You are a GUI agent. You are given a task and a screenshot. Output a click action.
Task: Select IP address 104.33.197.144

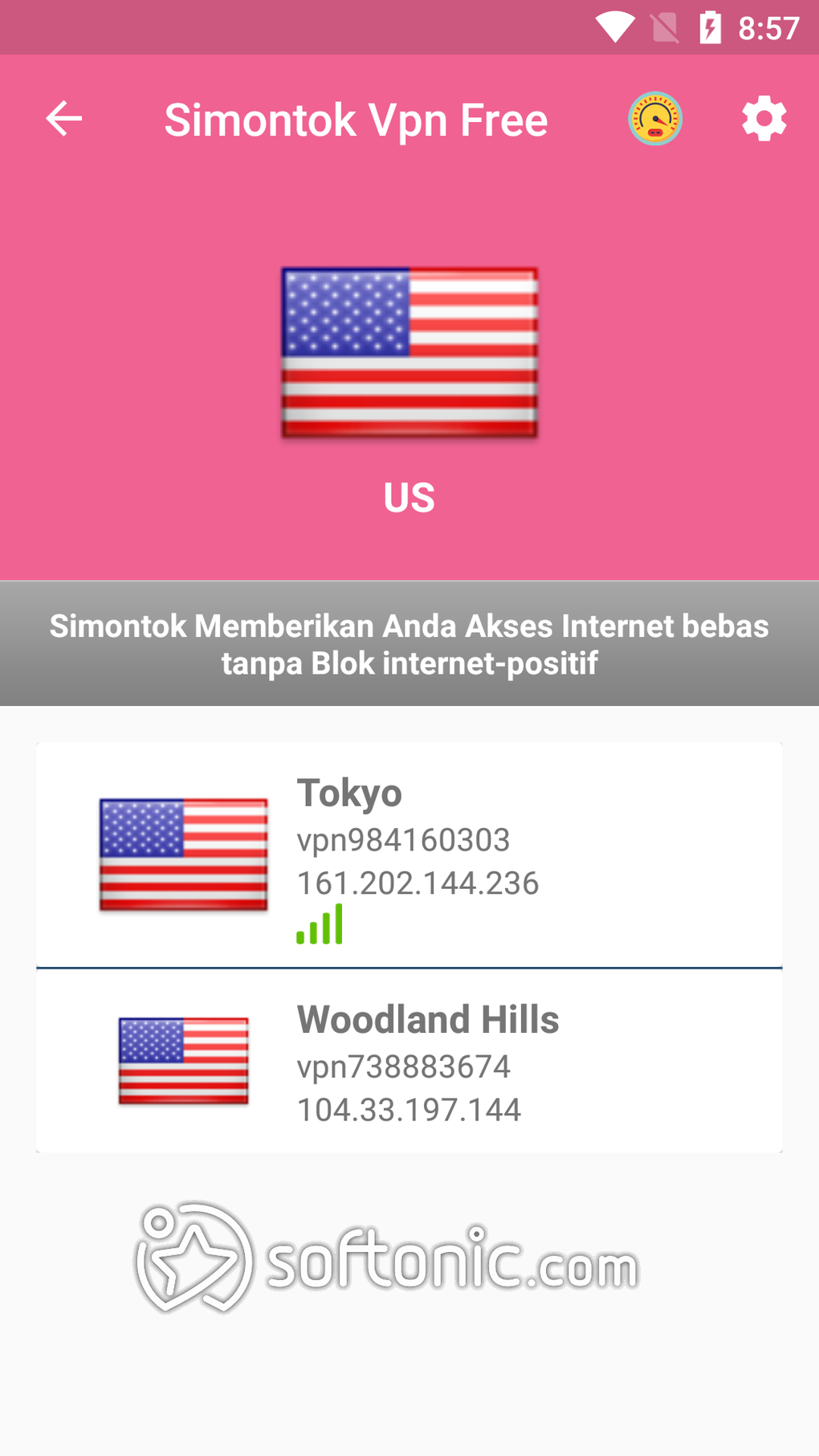409,1110
